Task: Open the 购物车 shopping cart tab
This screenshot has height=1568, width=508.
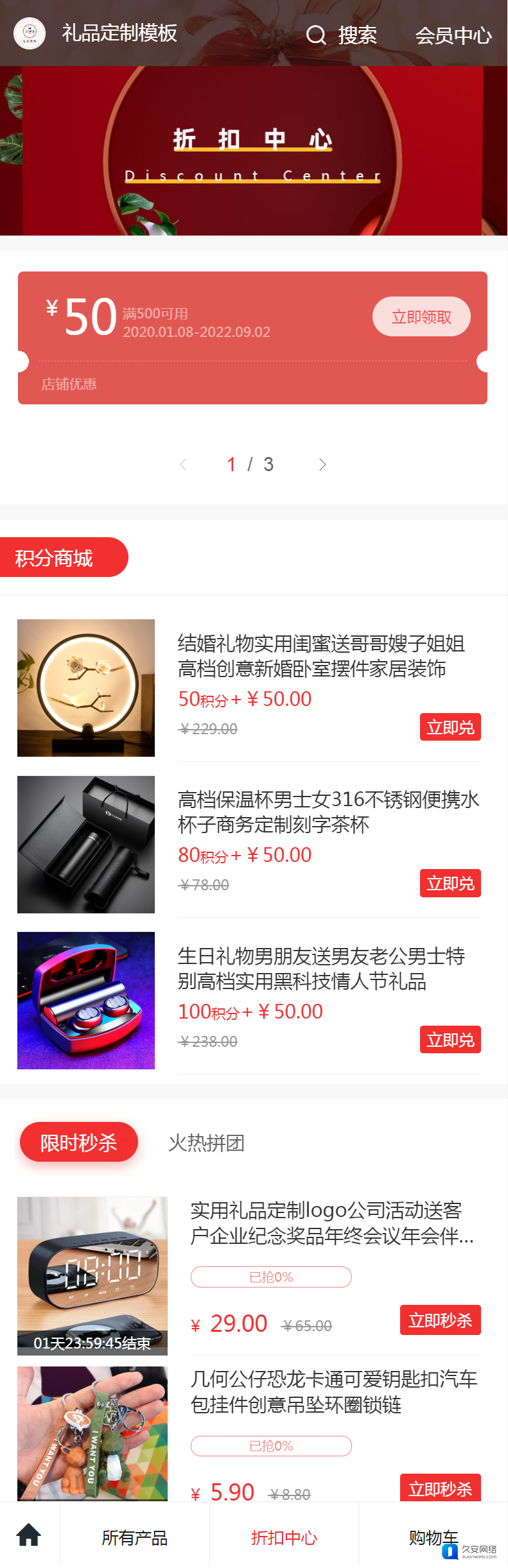Action: point(433,1537)
